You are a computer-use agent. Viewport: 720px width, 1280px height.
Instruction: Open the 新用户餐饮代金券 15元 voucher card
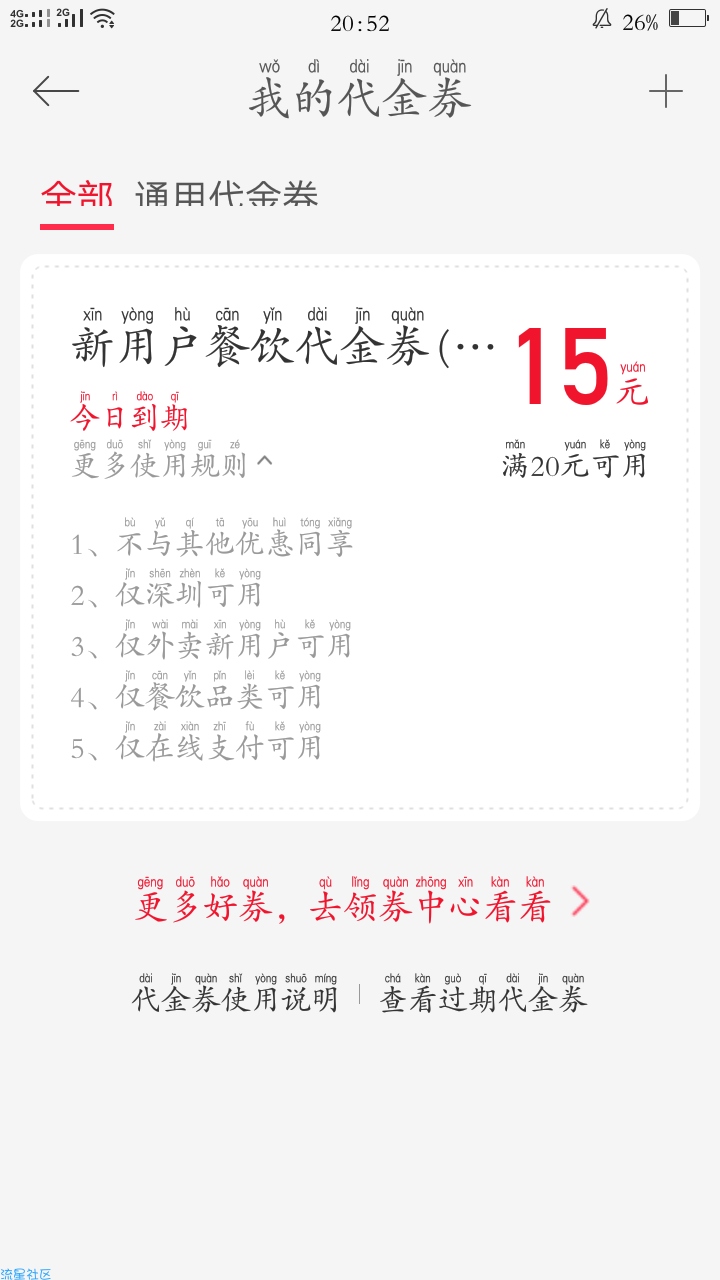360,537
